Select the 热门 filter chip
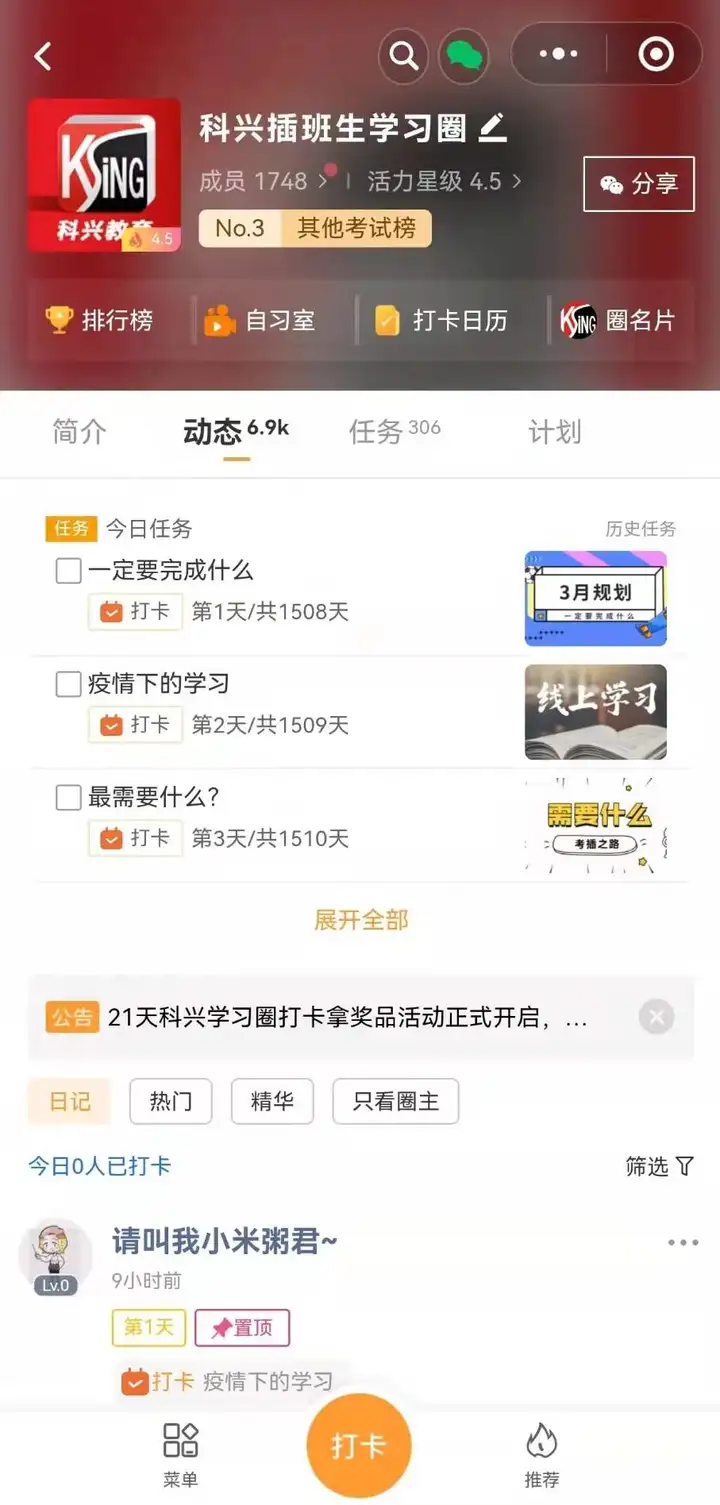Image resolution: width=720 pixels, height=1505 pixels. click(170, 1102)
